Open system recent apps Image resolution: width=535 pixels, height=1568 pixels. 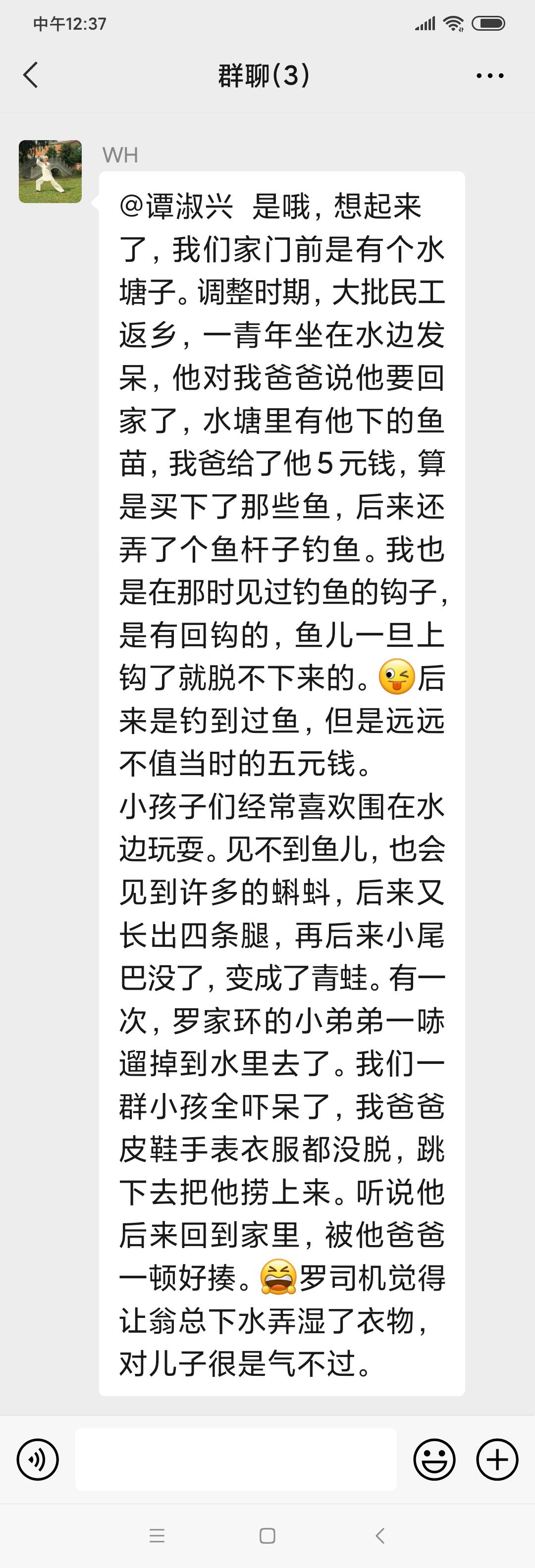tap(157, 1536)
